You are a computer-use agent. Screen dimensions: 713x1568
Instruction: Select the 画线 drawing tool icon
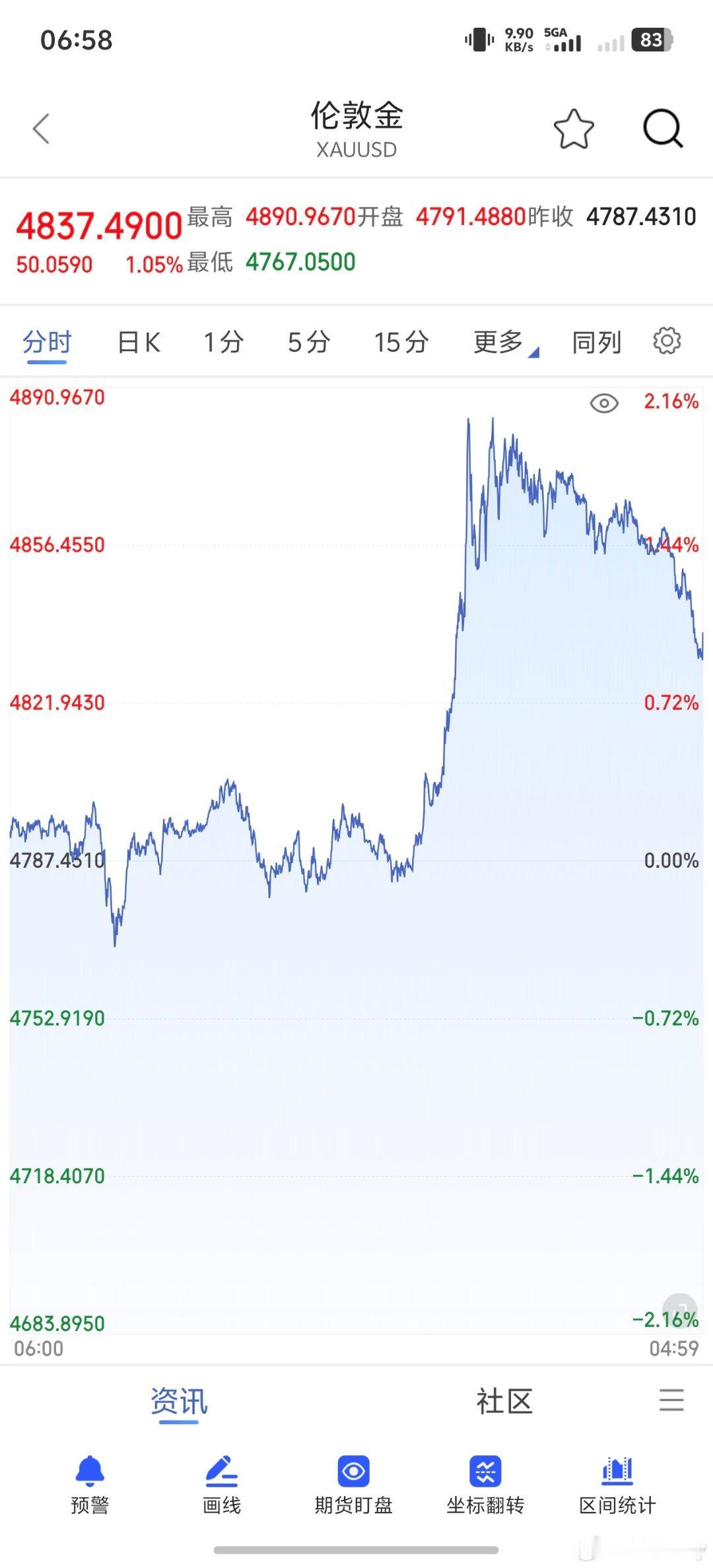221,1476
